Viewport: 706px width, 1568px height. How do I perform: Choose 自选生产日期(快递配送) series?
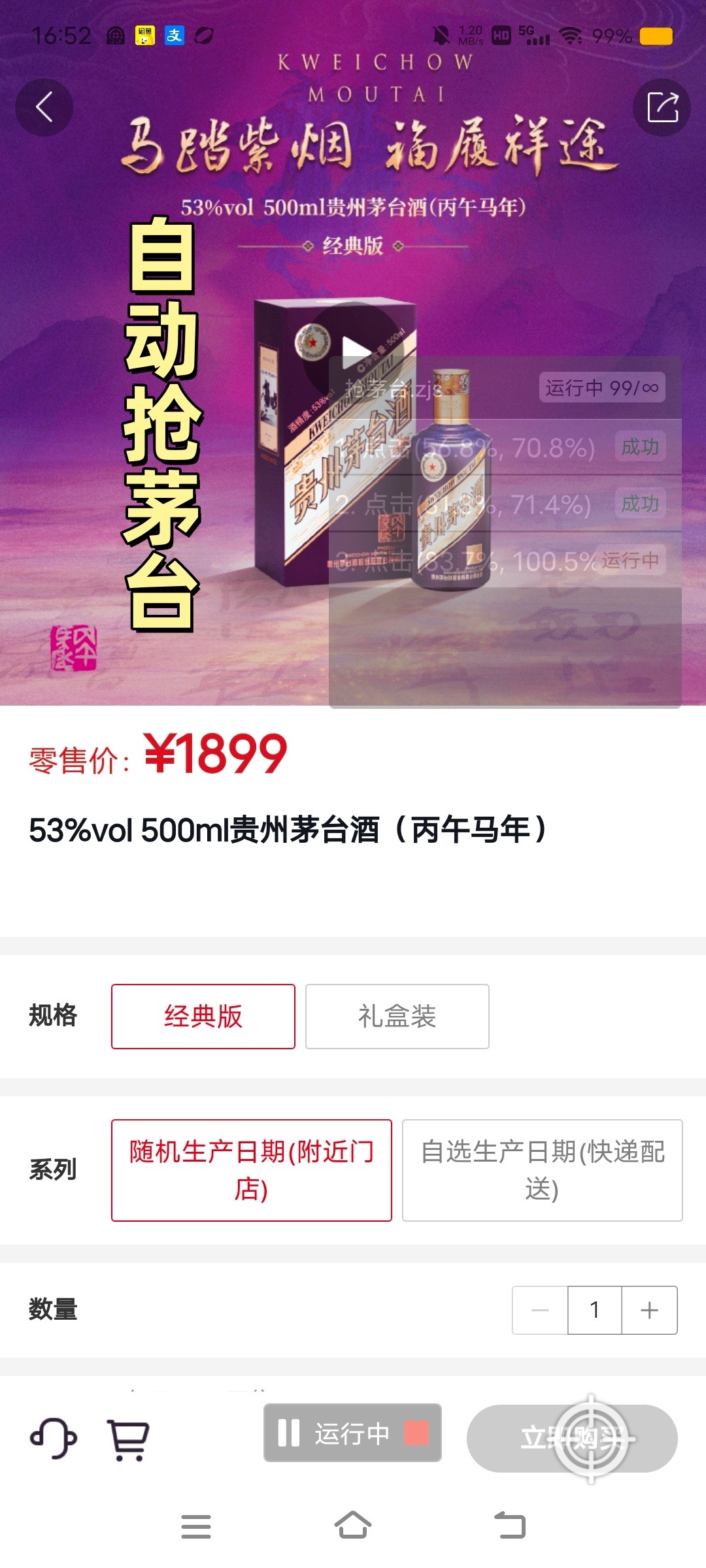[x=542, y=1169]
